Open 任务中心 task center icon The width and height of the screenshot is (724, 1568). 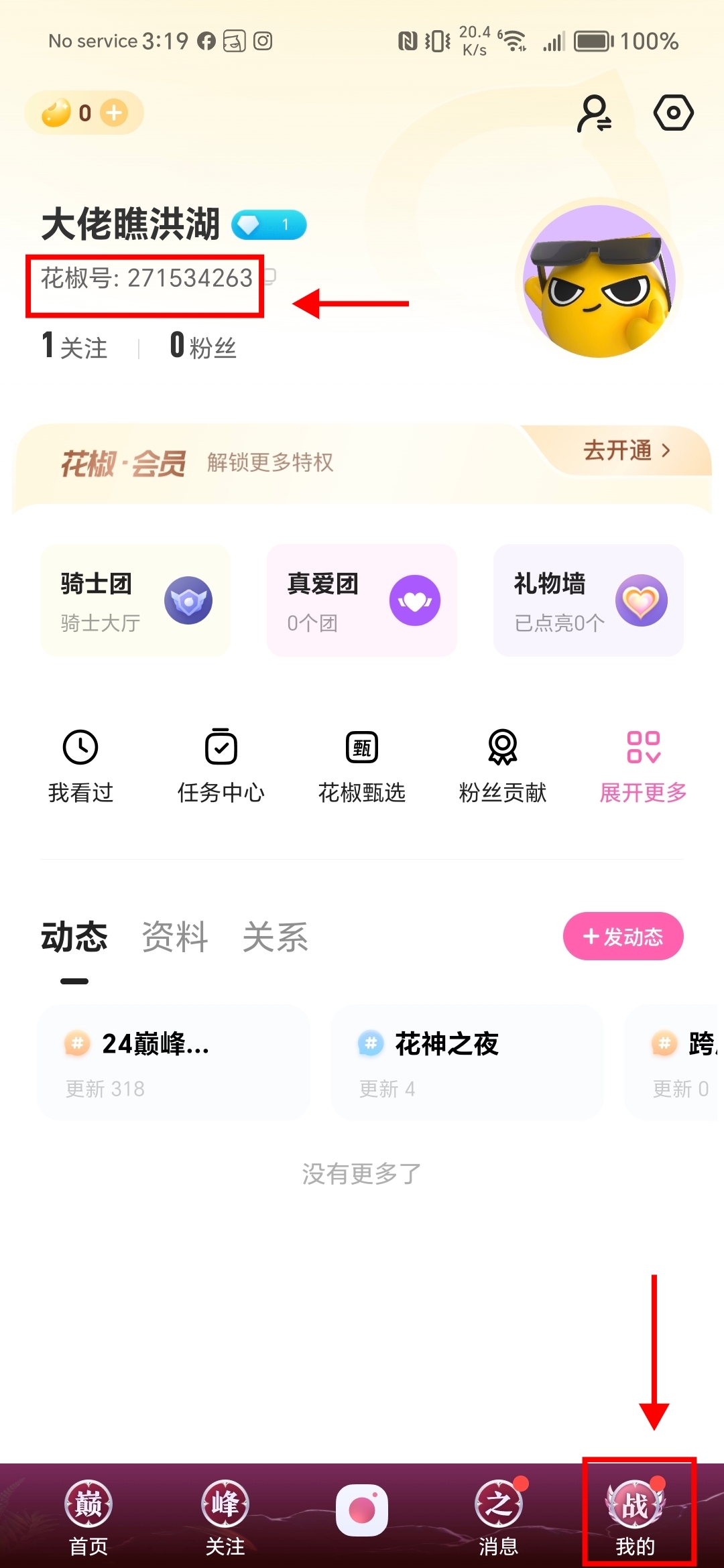pyautogui.click(x=221, y=764)
